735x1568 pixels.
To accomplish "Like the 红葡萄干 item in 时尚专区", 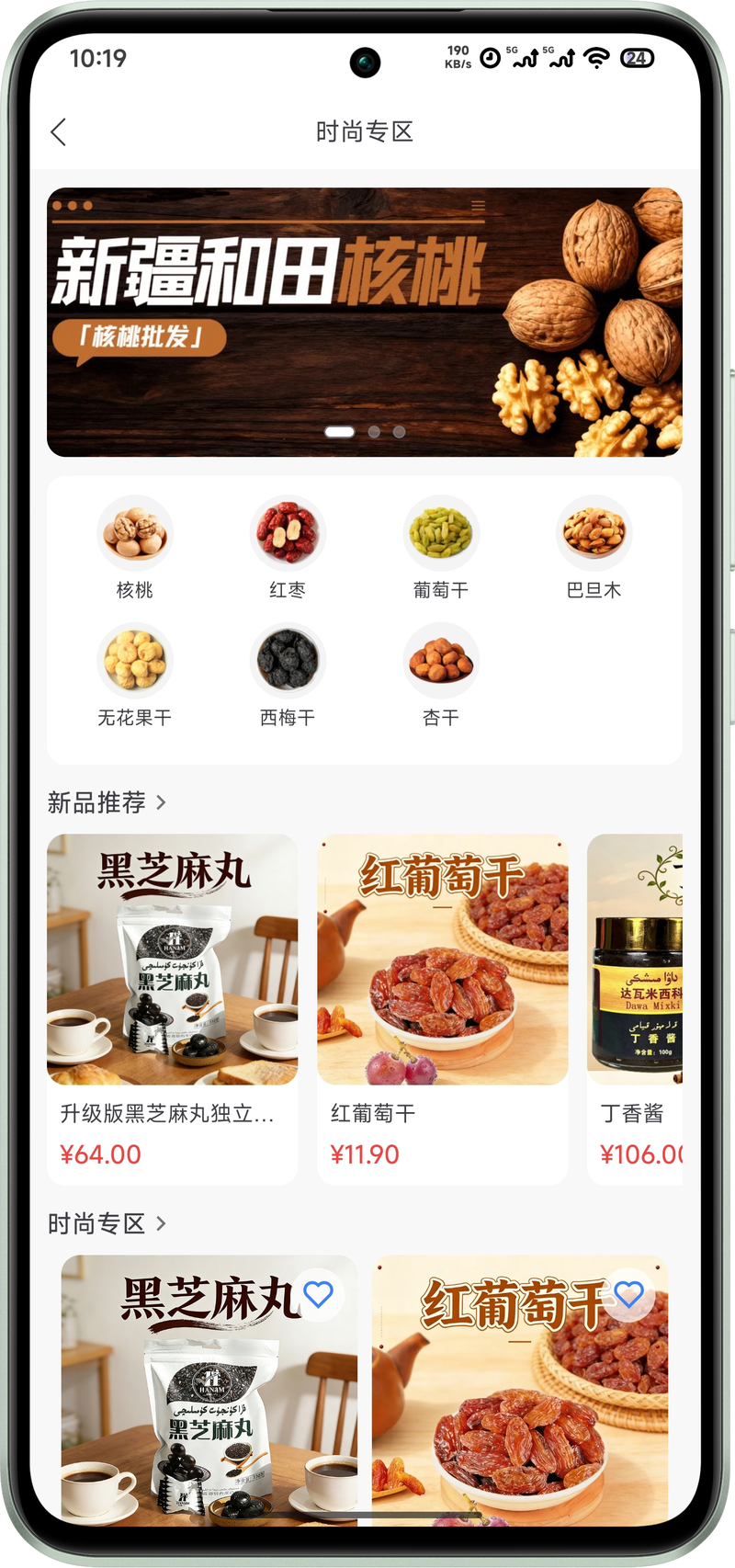I will coord(628,1294).
